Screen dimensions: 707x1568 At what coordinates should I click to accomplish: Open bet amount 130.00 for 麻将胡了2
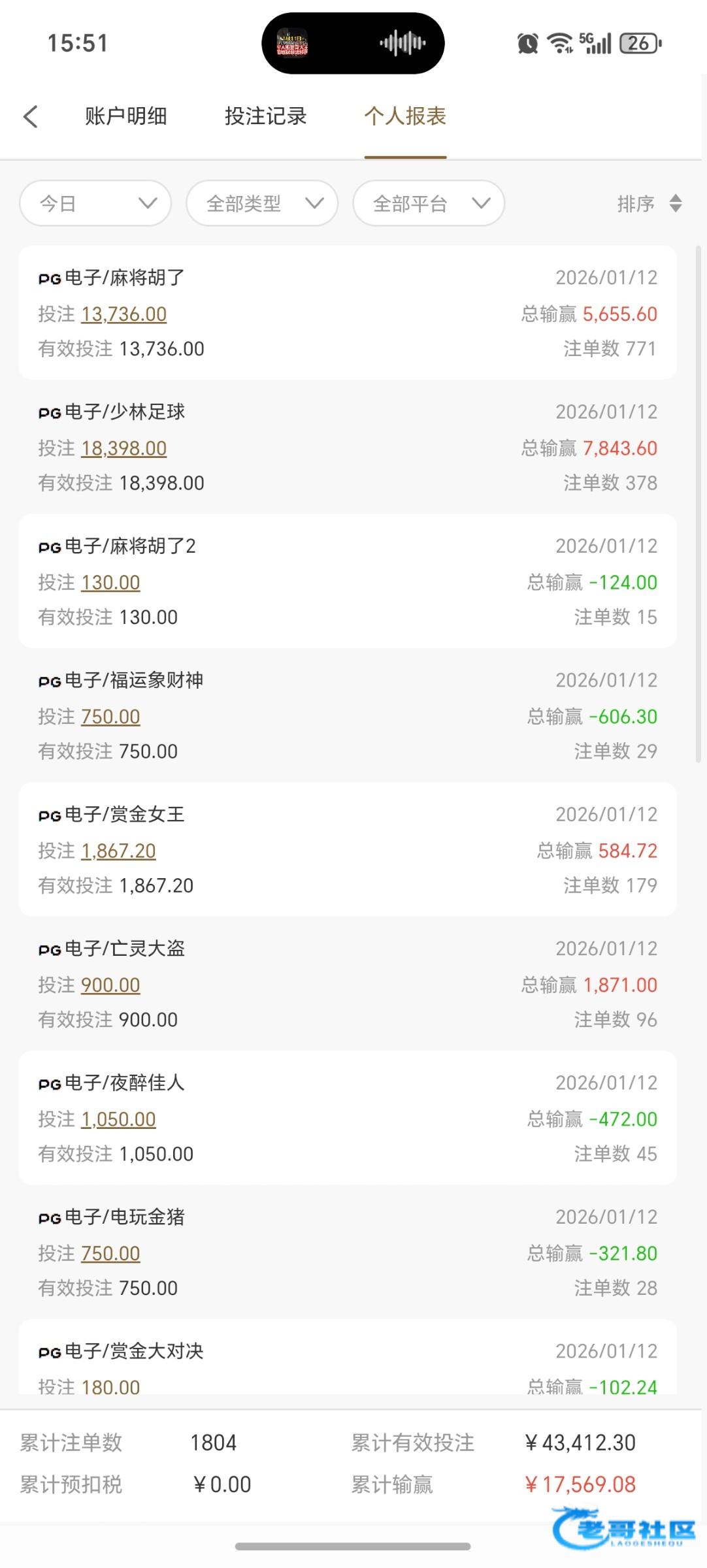(x=110, y=582)
